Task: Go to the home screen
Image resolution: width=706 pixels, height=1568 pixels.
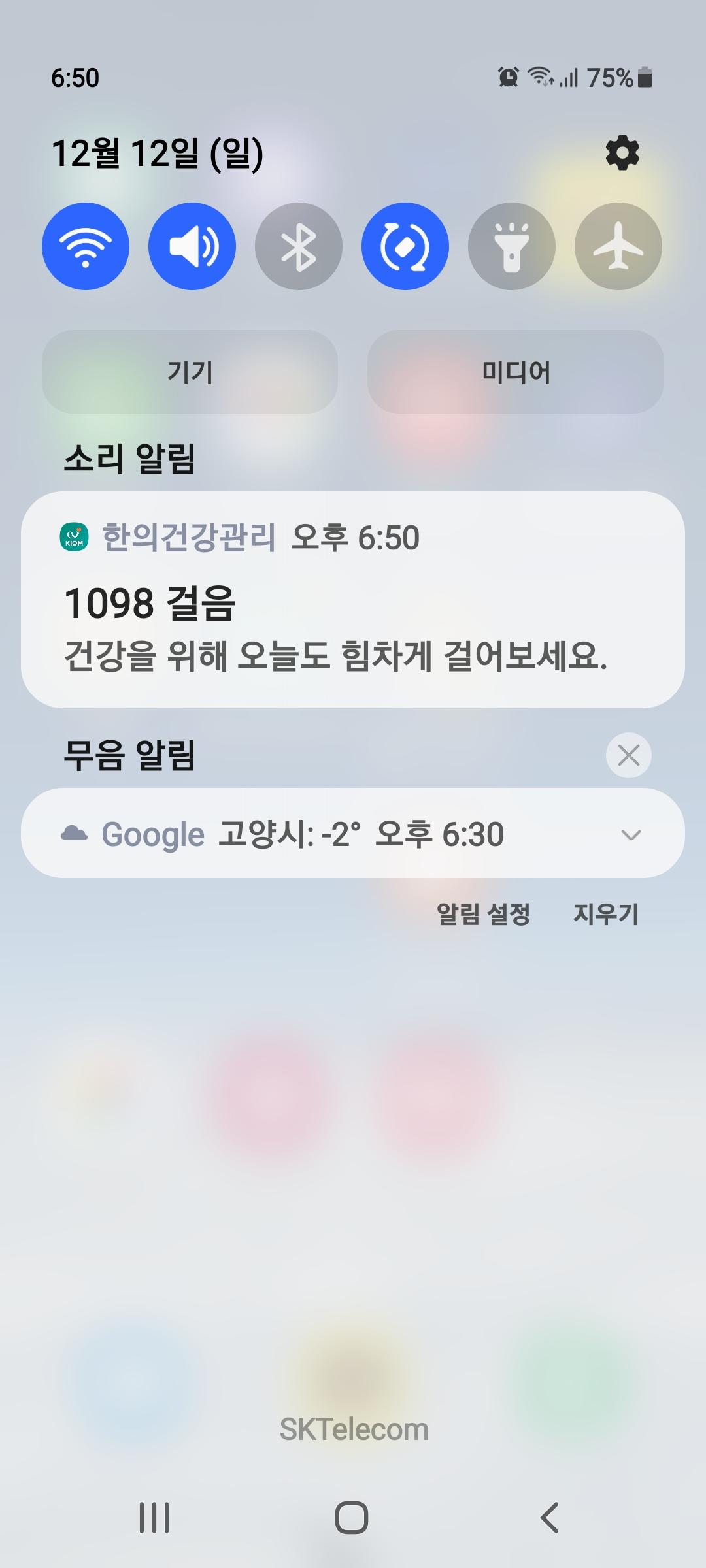Action: tap(352, 1517)
